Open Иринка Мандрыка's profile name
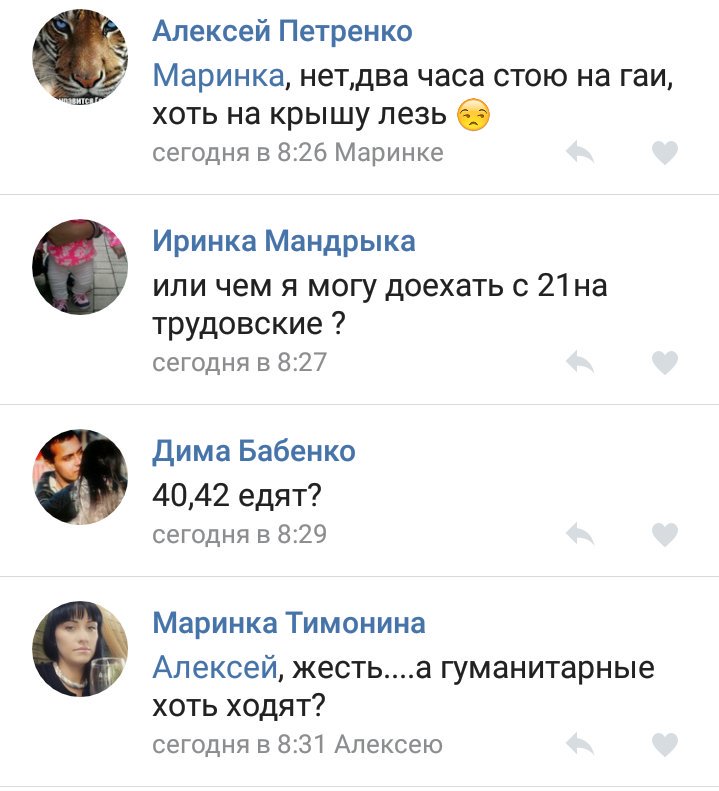This screenshot has width=719, height=791. click(283, 241)
